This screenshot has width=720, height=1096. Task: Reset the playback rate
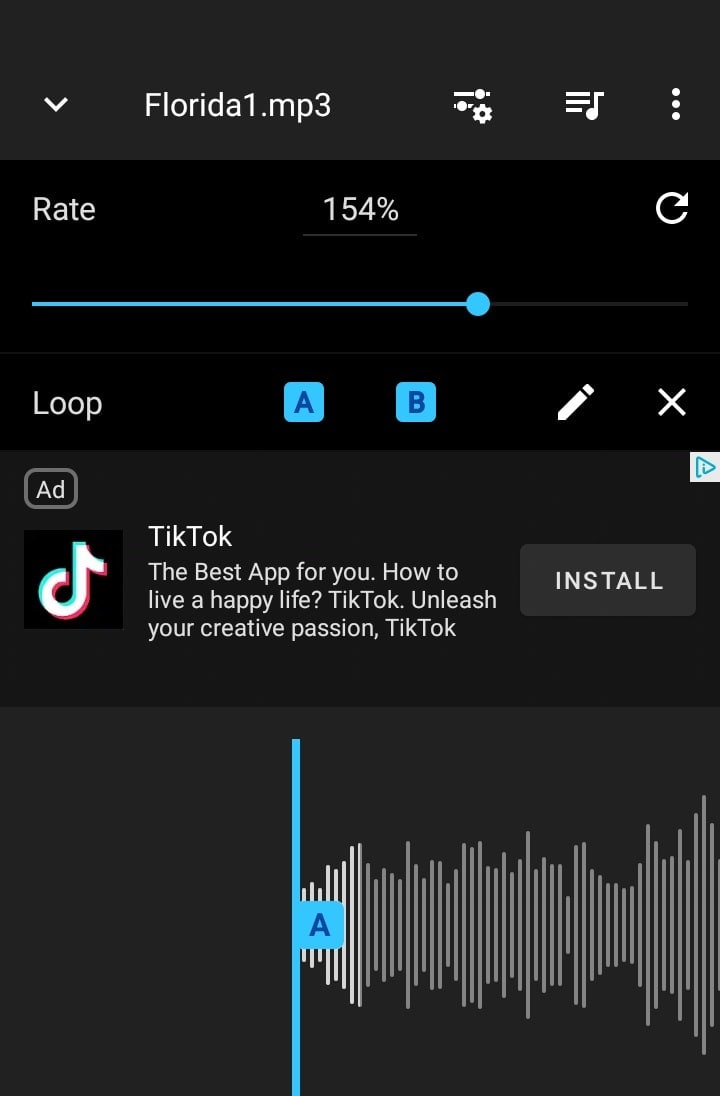(671, 208)
